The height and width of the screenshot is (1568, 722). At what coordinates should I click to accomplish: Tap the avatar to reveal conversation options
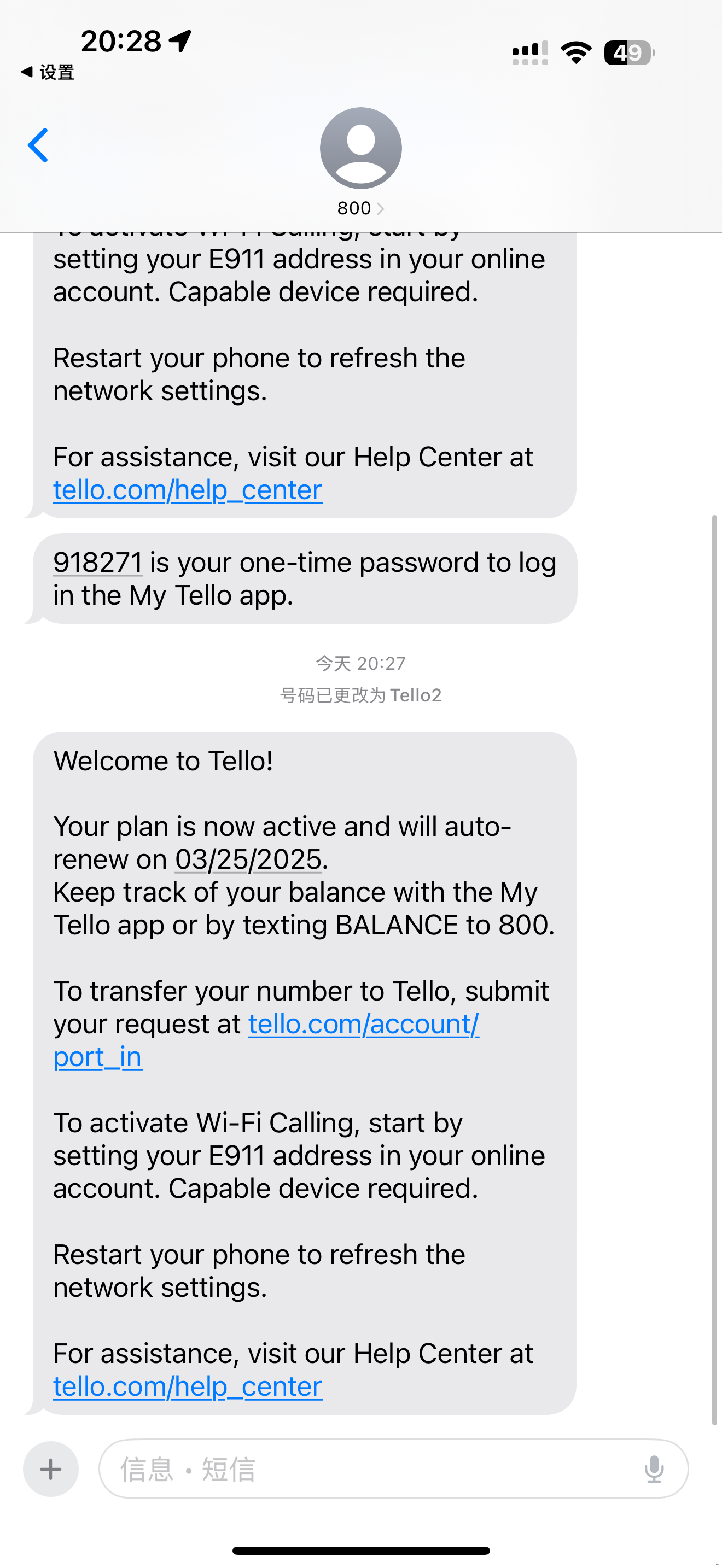click(360, 148)
